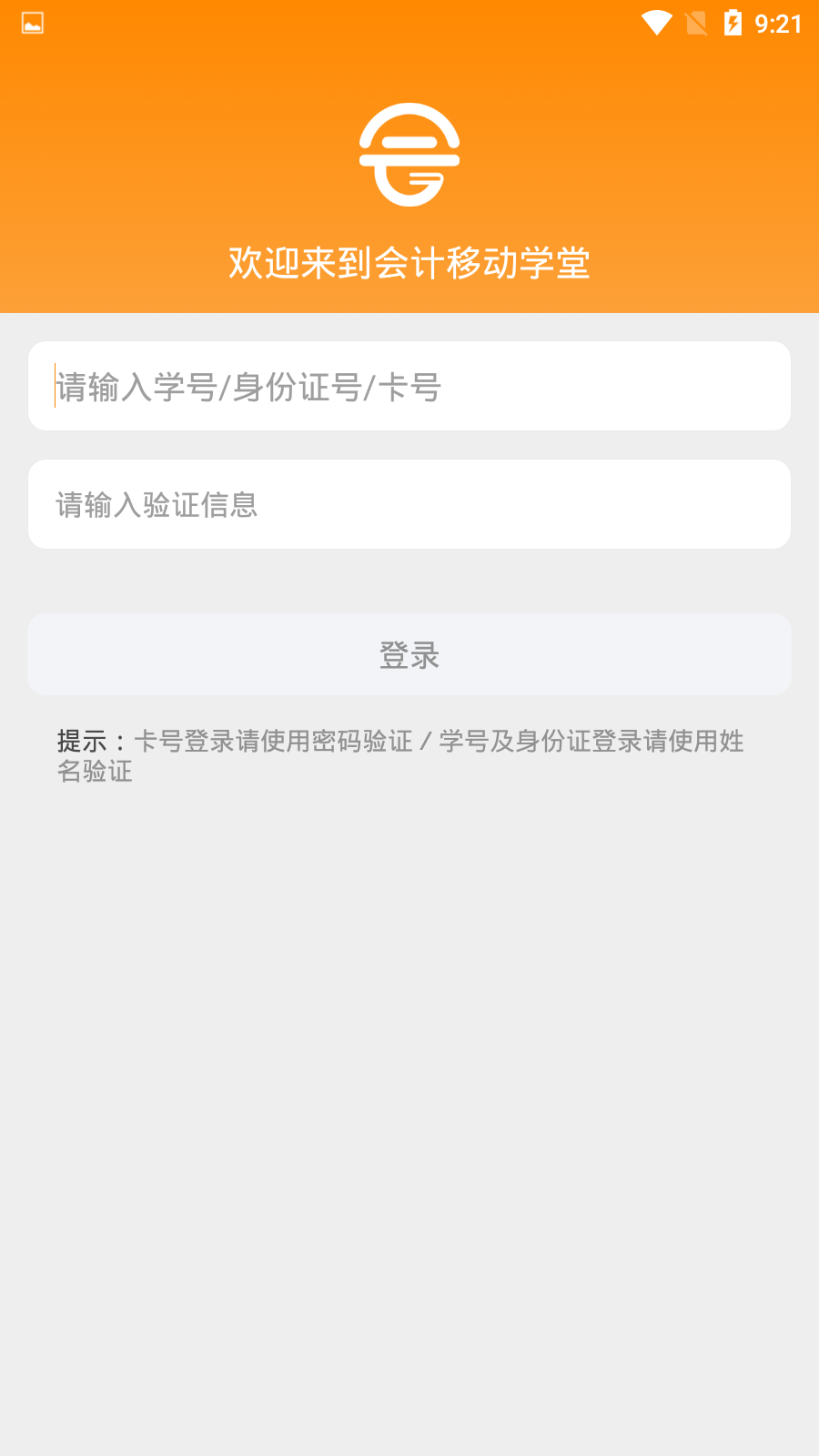Tap the 登录 button

coord(409,654)
